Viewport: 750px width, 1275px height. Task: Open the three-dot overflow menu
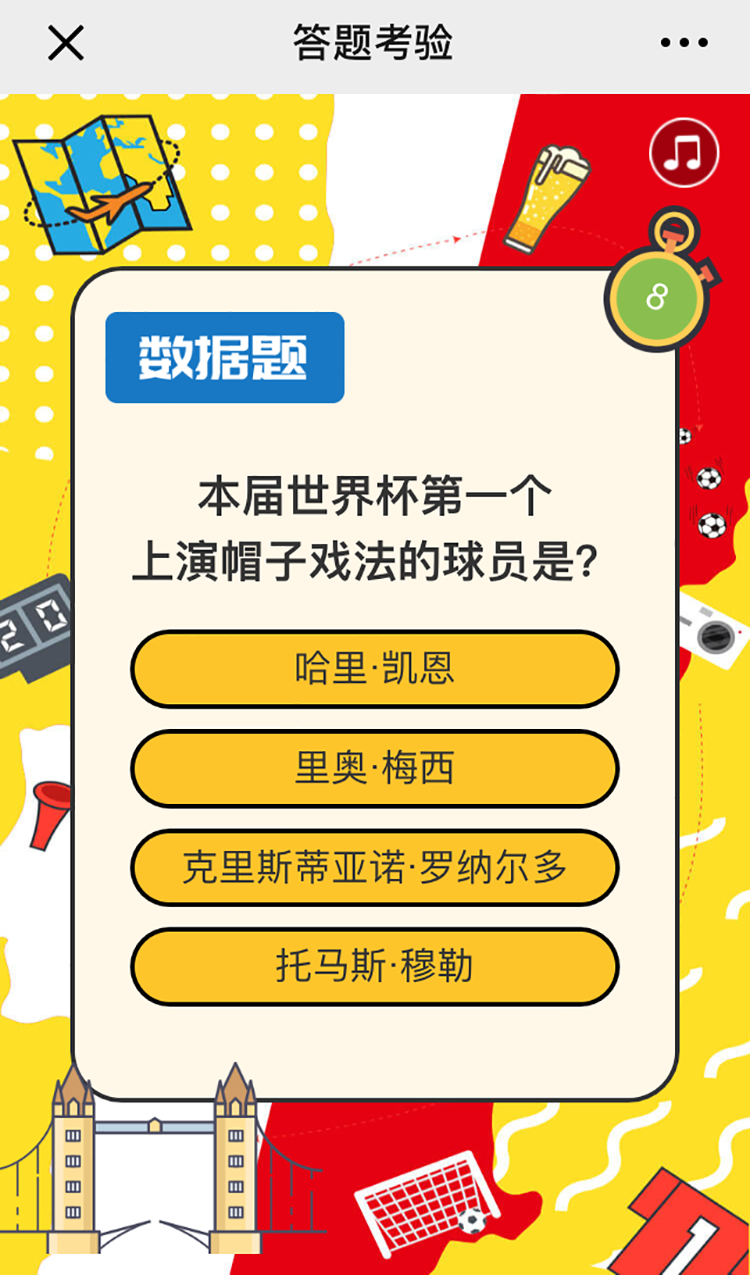pos(684,44)
